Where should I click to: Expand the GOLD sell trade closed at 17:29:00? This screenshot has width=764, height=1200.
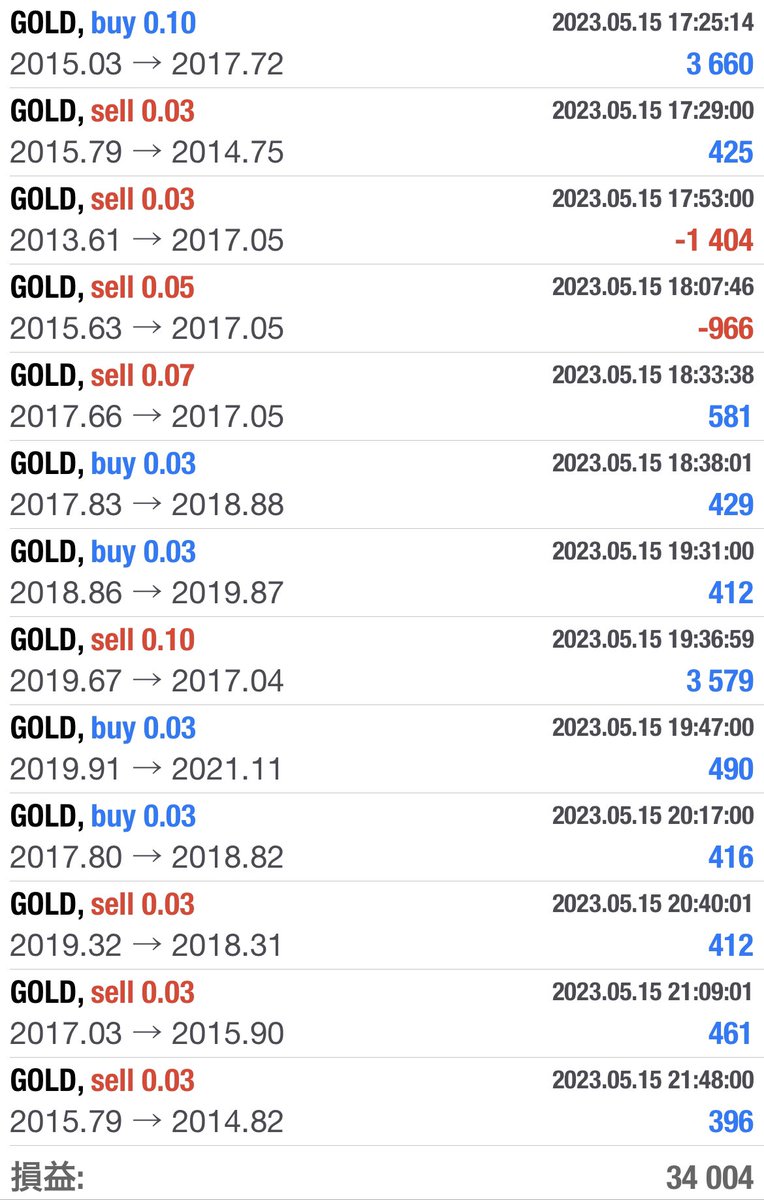[x=382, y=132]
